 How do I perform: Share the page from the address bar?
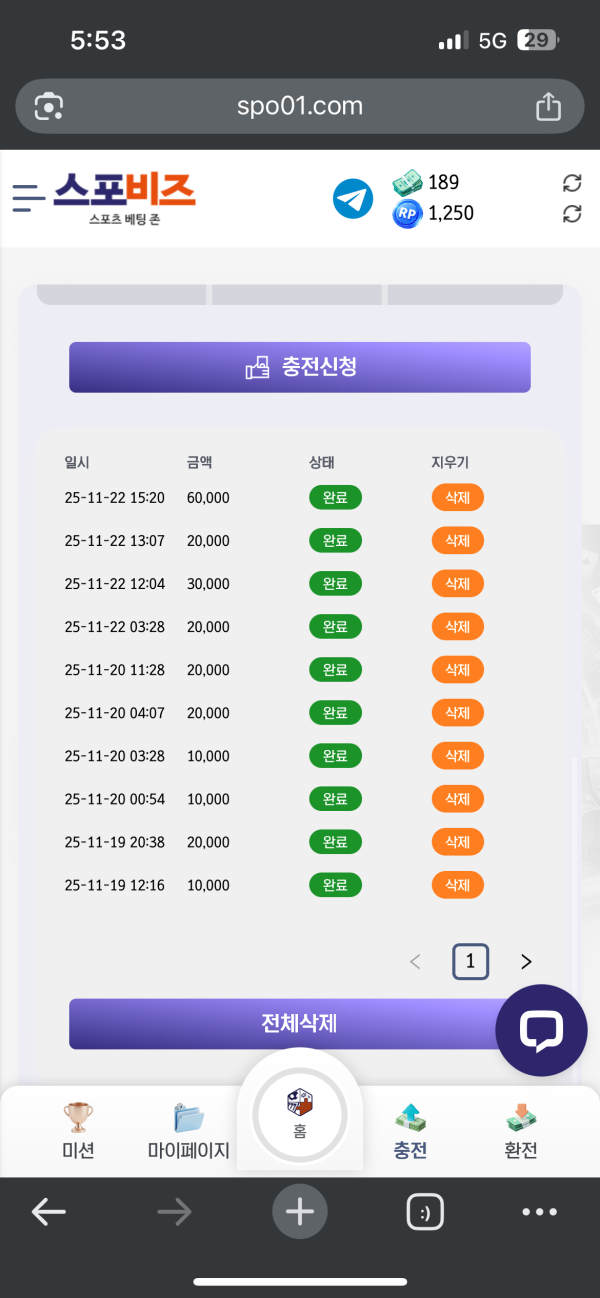548,106
